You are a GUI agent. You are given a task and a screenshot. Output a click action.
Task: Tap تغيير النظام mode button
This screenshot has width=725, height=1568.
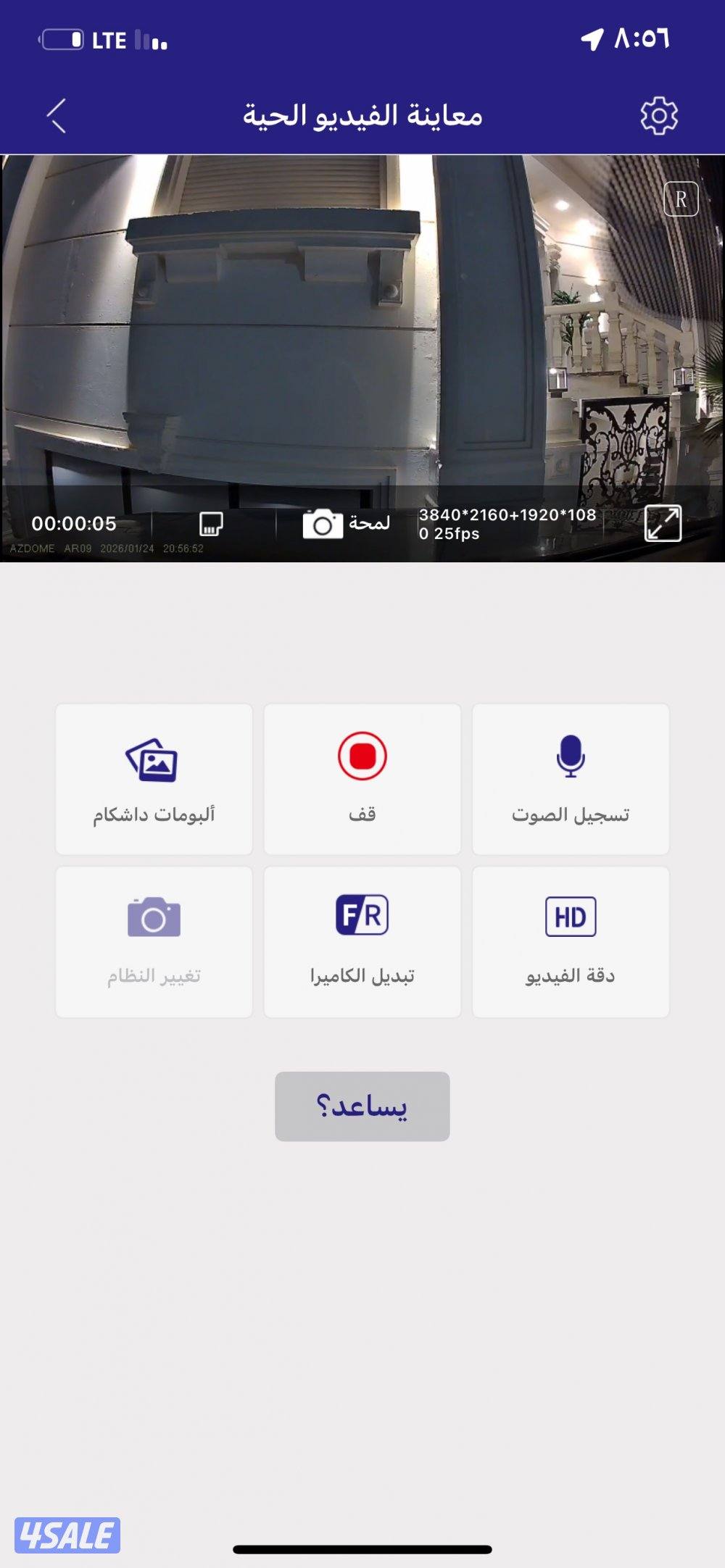(154, 941)
